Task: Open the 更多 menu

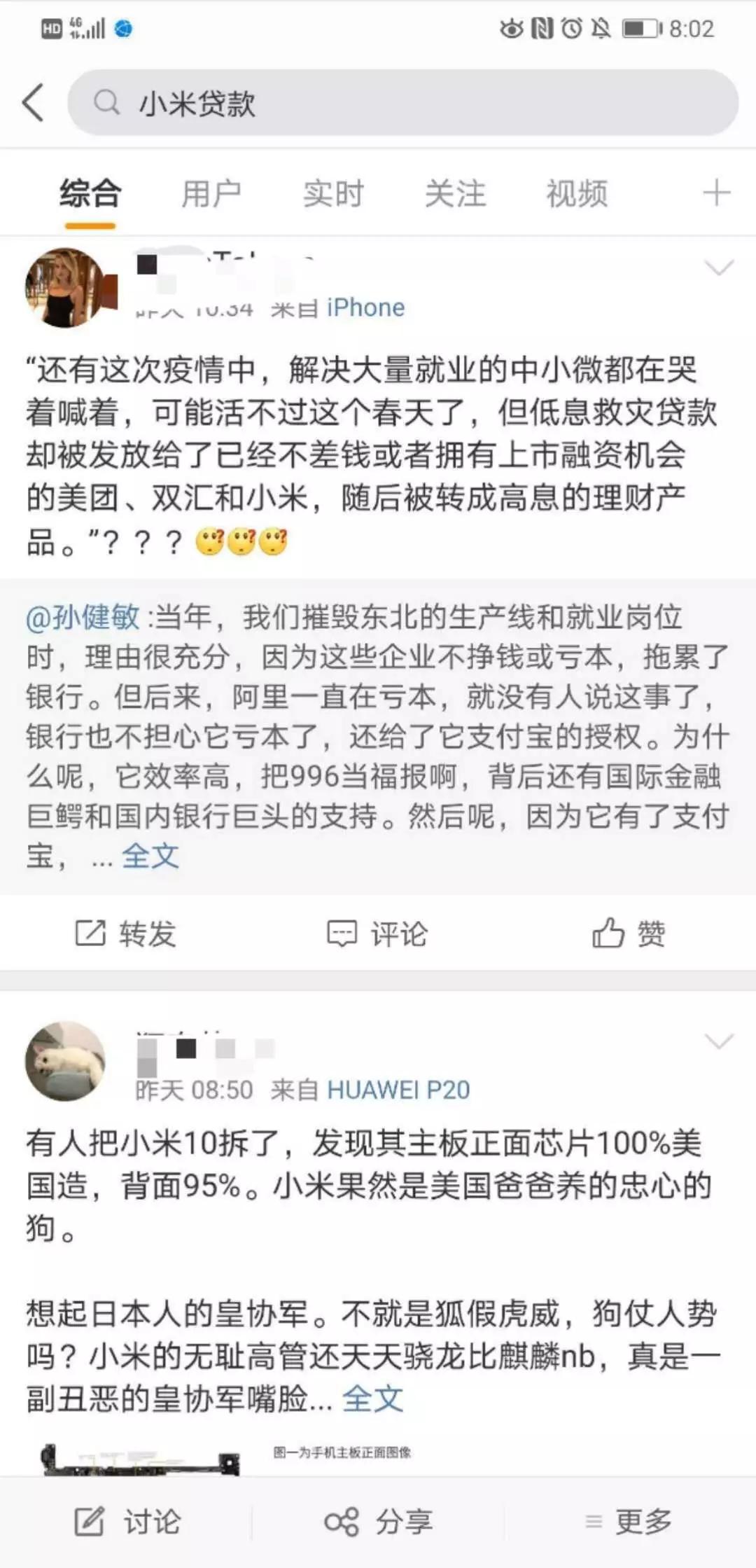Action: click(x=629, y=1521)
